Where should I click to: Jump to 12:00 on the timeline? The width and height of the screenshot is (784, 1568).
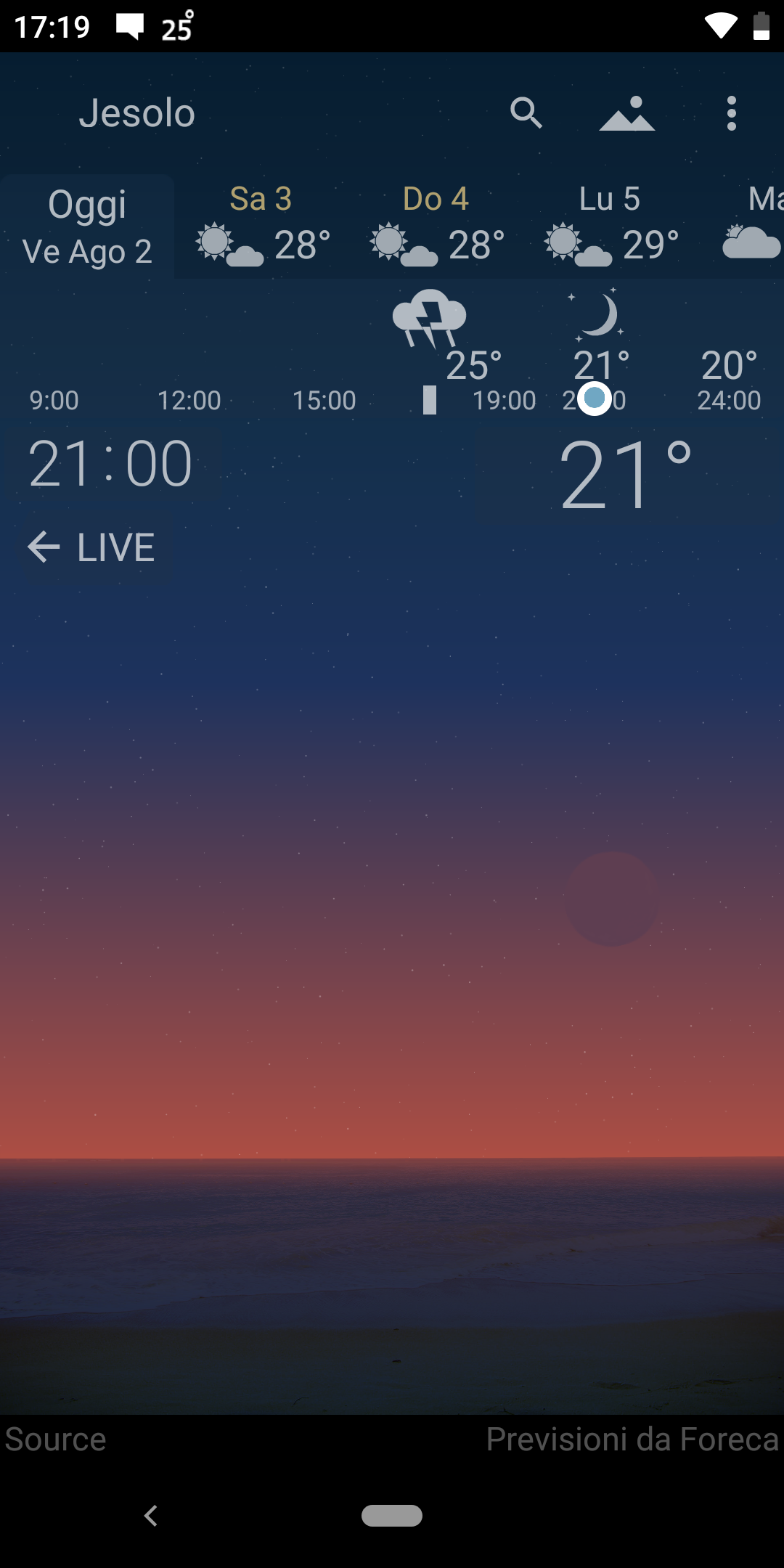[189, 401]
